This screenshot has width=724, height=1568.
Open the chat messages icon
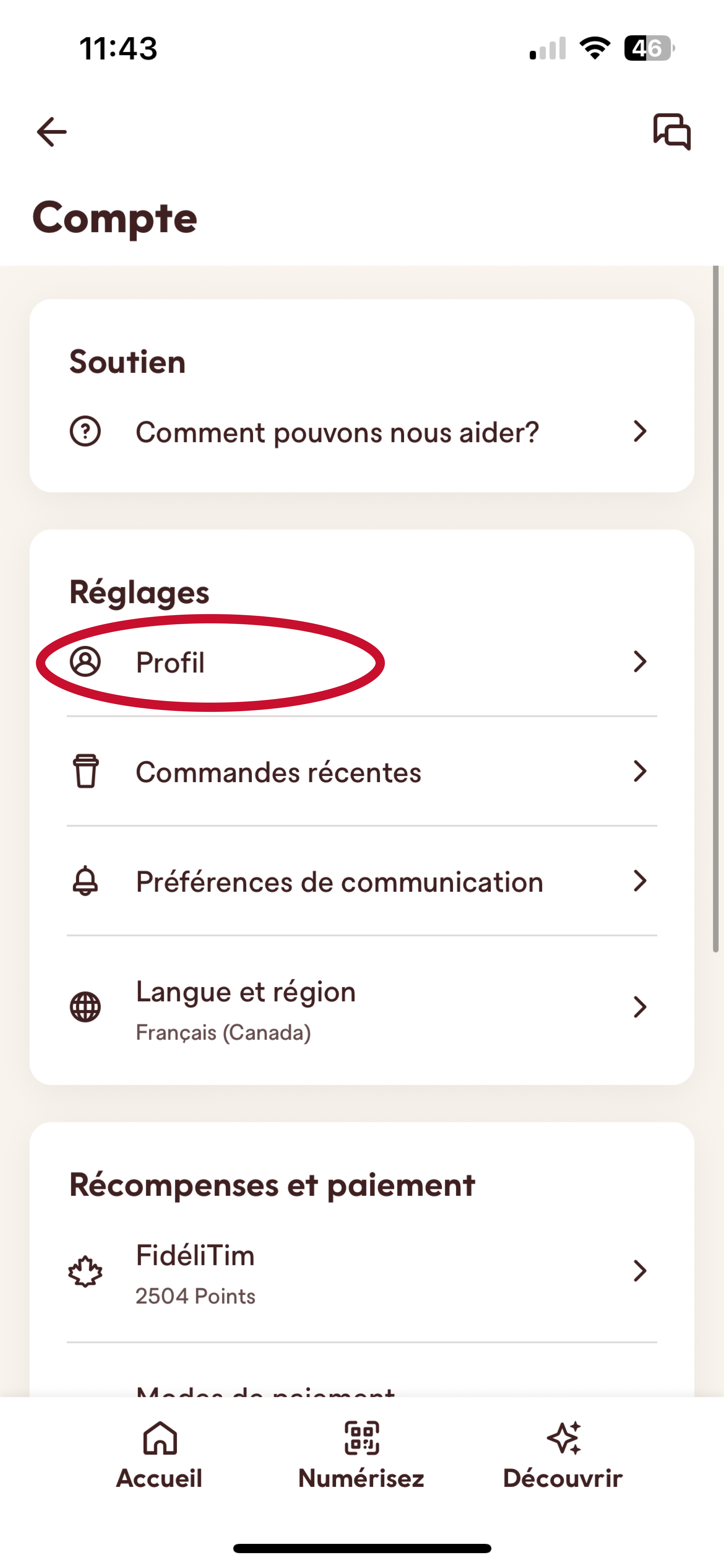(672, 131)
